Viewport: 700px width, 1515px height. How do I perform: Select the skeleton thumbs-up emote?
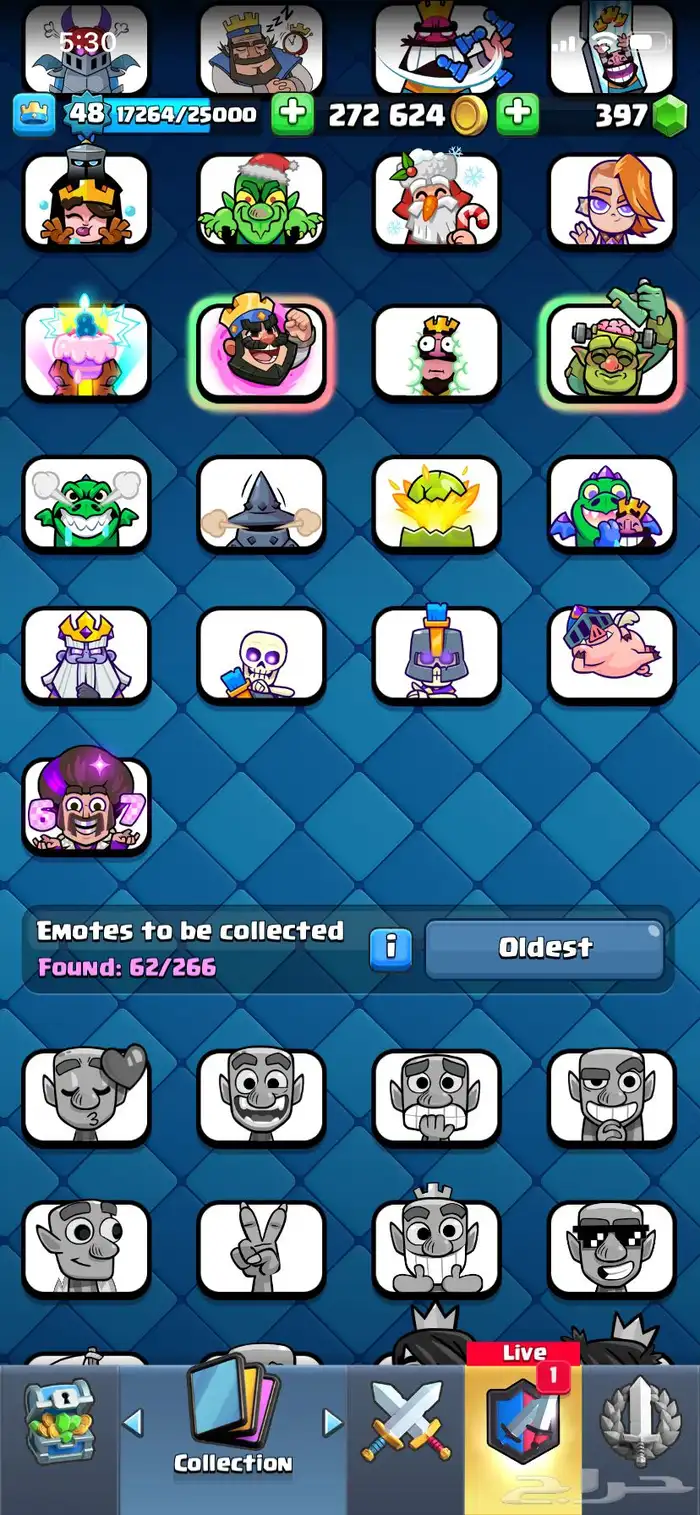(x=261, y=653)
